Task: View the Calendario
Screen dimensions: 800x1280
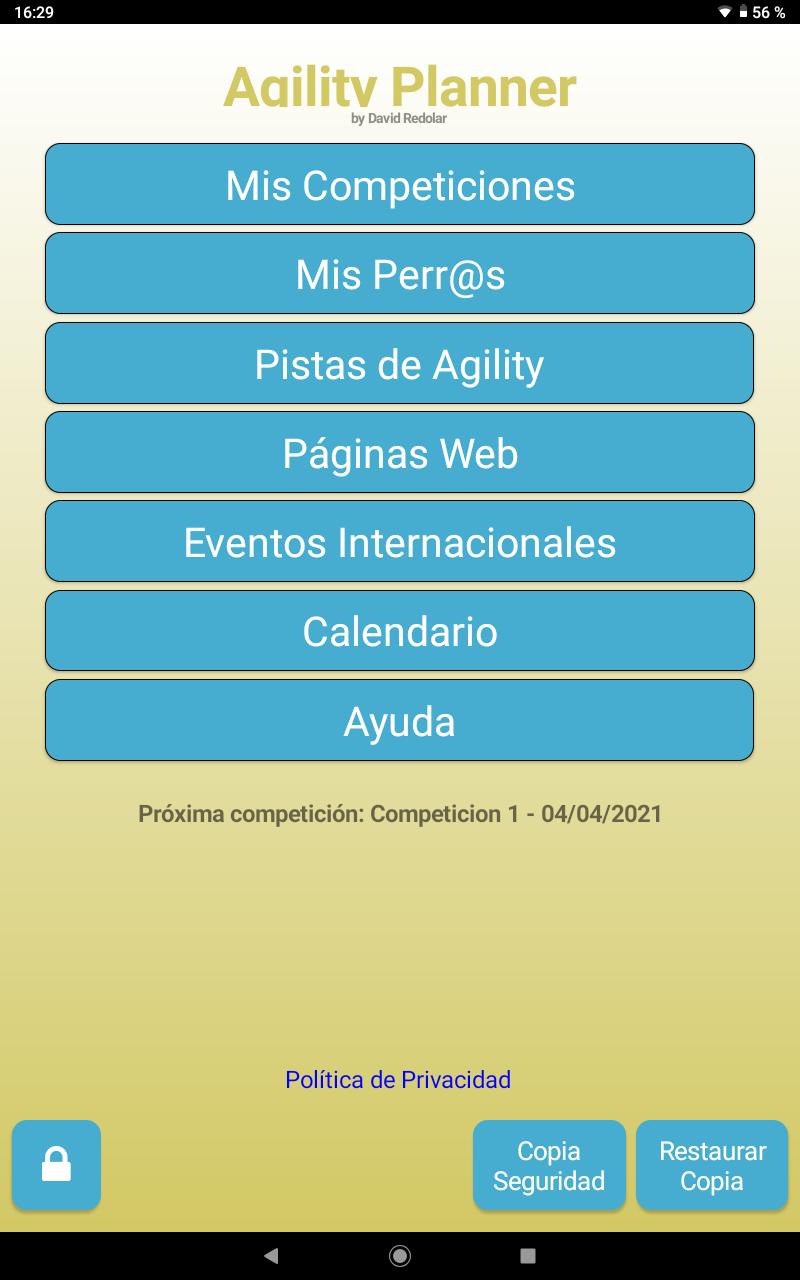Action: click(399, 631)
